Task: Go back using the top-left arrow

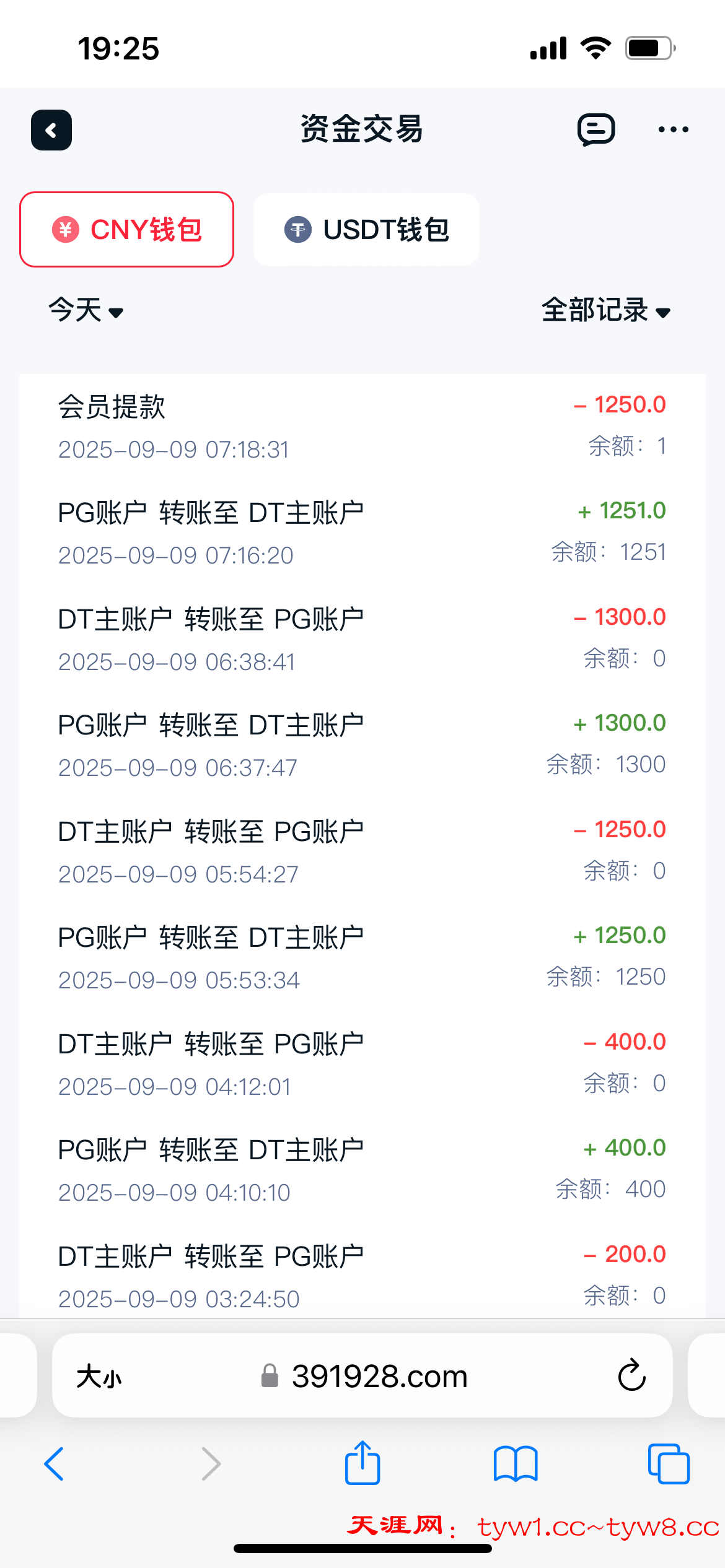Action: (51, 130)
